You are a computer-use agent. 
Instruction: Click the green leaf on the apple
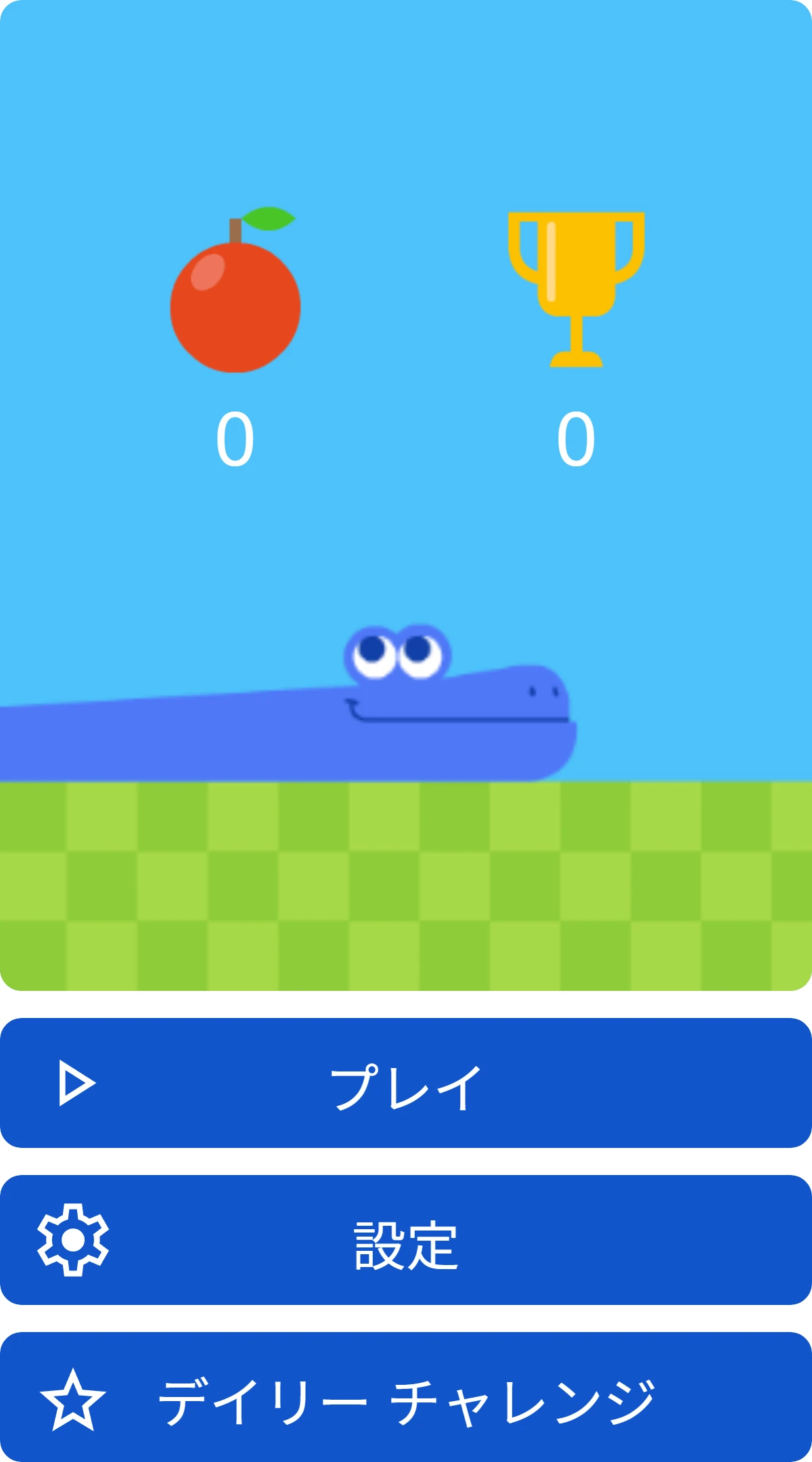pos(271,217)
